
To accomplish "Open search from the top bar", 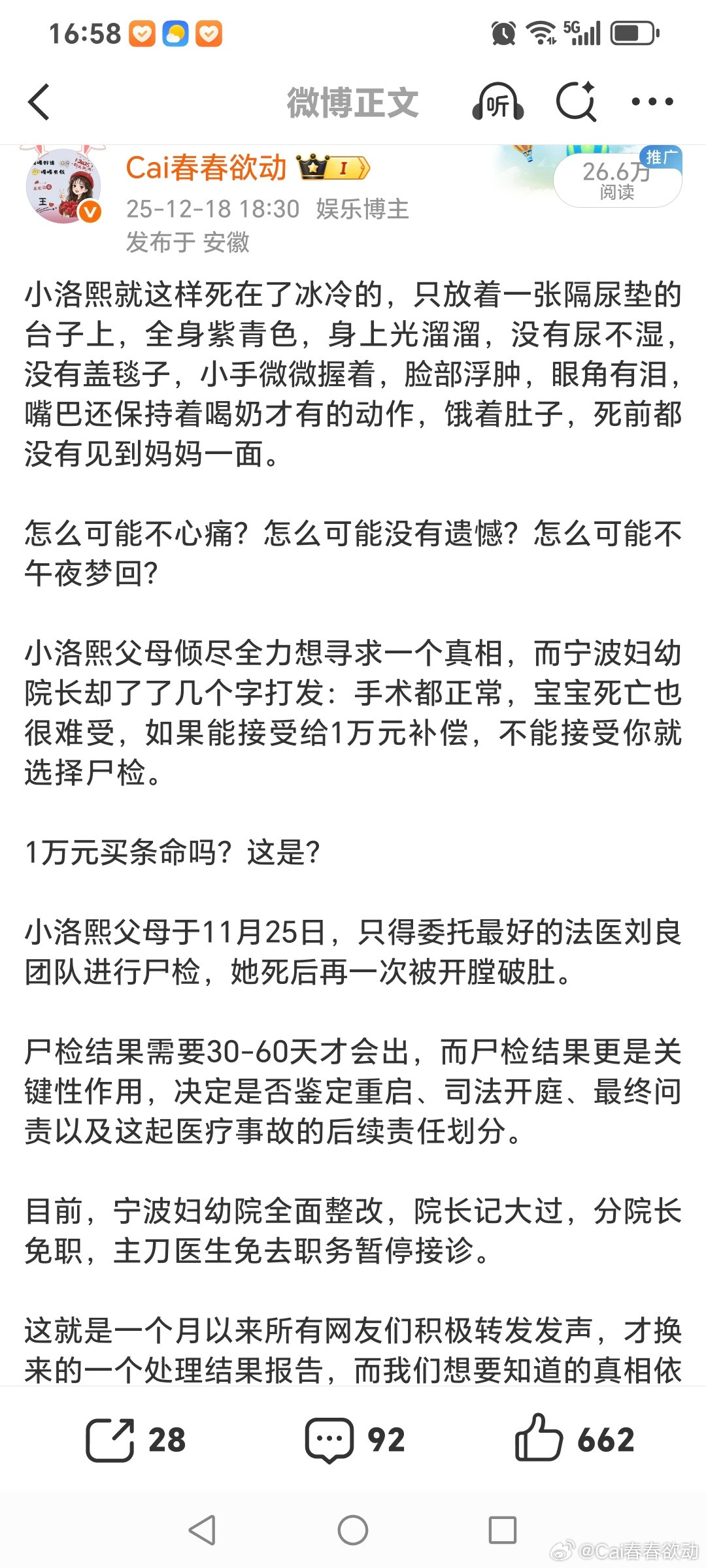I will pos(575,103).
